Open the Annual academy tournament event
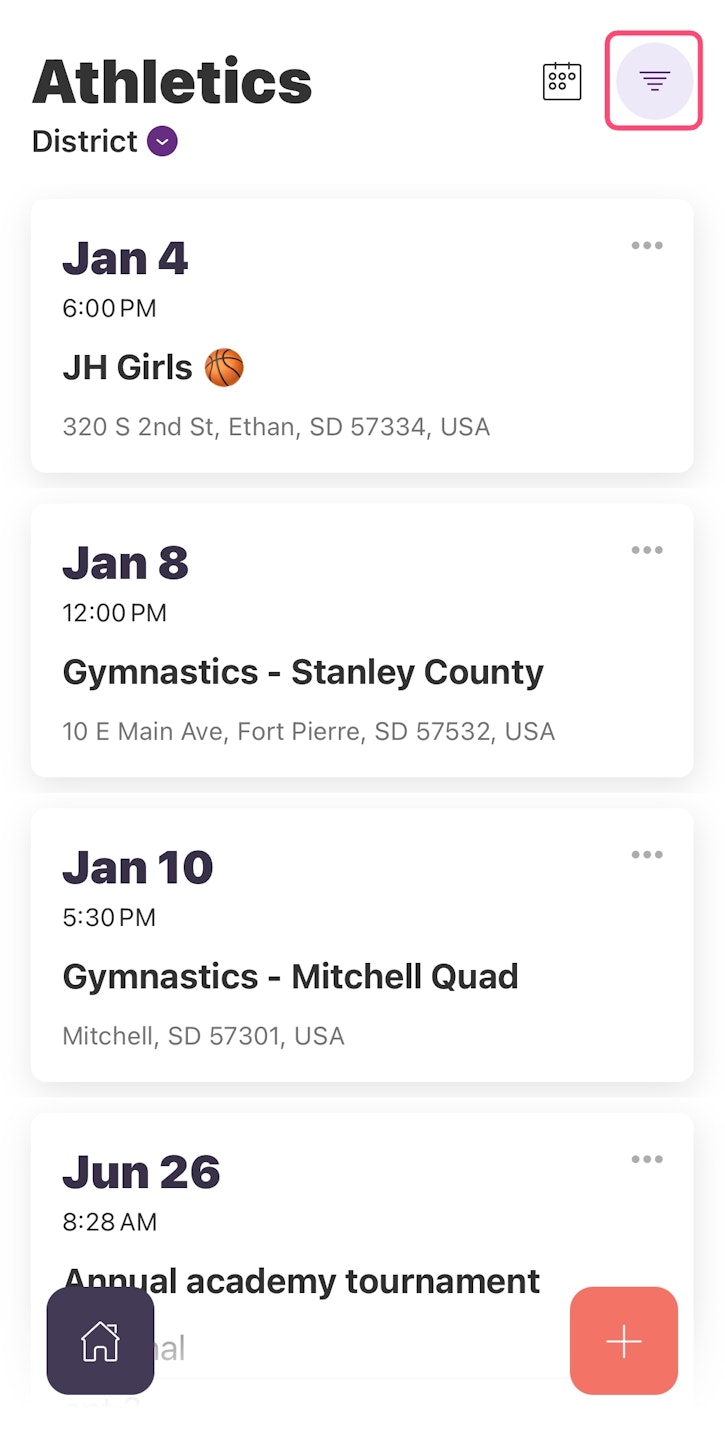The image size is (725, 1440). click(x=301, y=1250)
